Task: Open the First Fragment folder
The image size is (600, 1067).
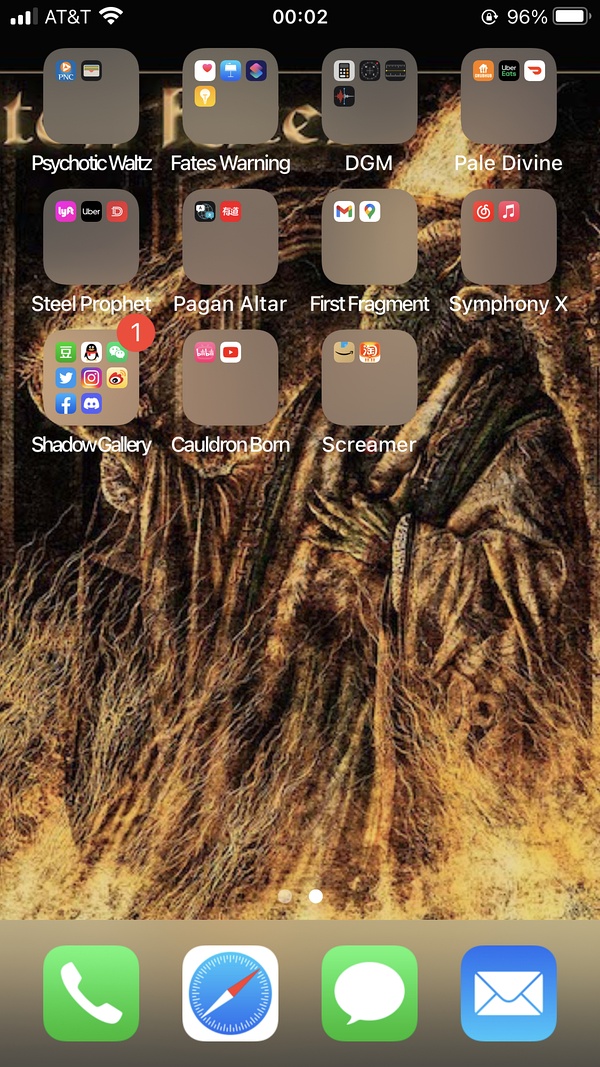Action: pos(369,237)
